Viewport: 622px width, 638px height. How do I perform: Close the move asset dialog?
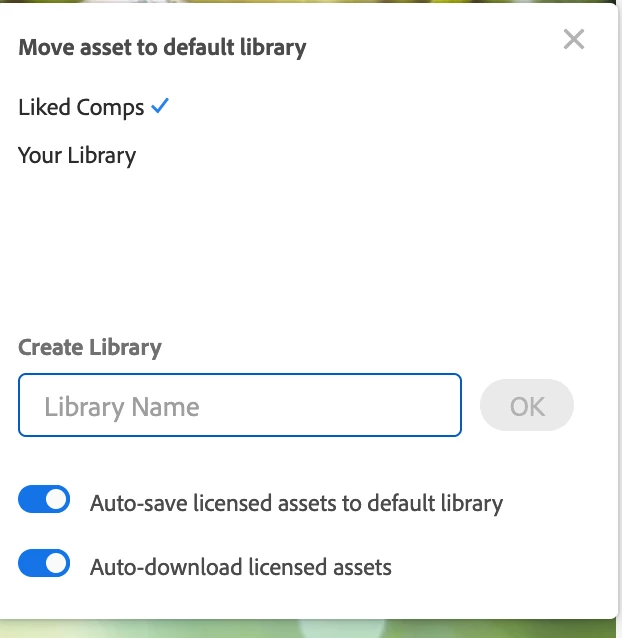pyautogui.click(x=573, y=40)
